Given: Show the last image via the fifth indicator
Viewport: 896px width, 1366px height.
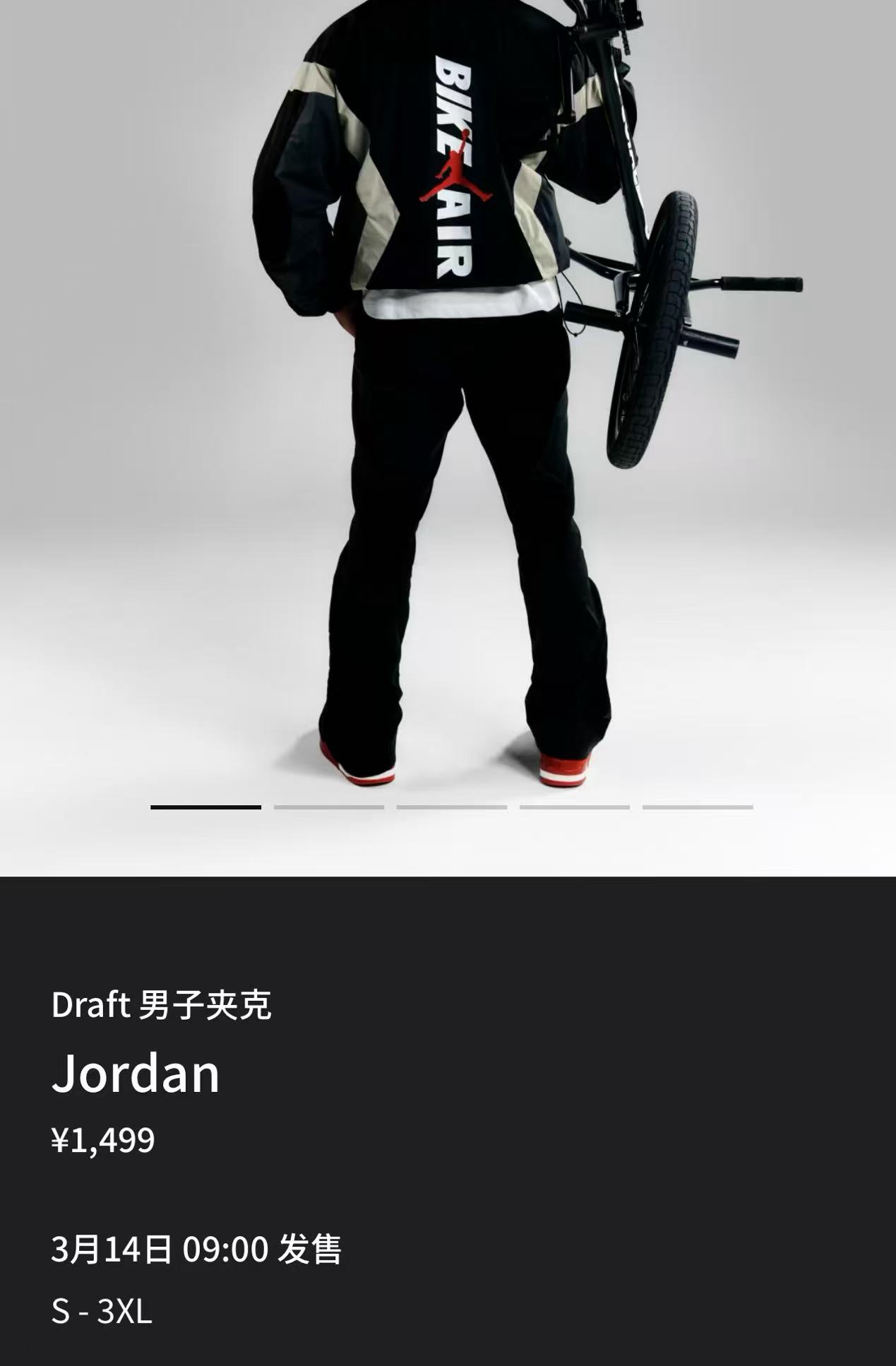Looking at the screenshot, I should [698, 807].
